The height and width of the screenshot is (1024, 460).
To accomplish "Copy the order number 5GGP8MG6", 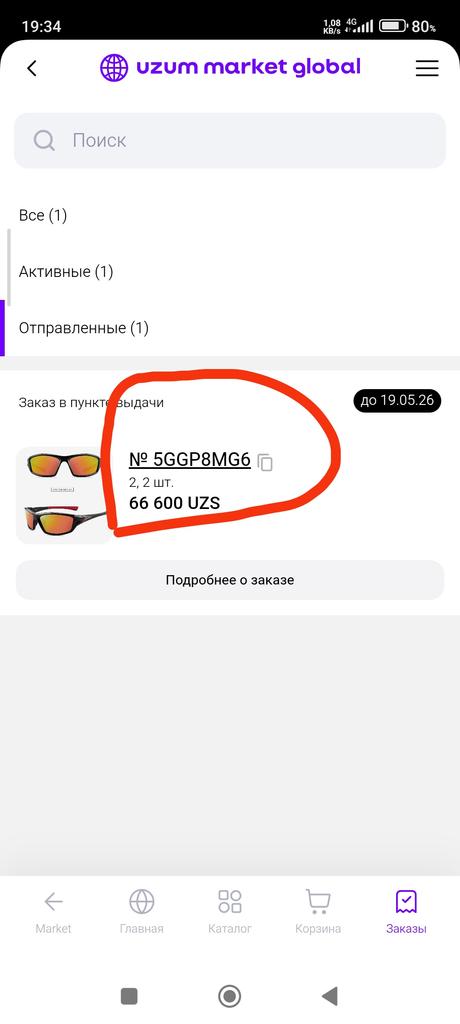I will pyautogui.click(x=265, y=462).
